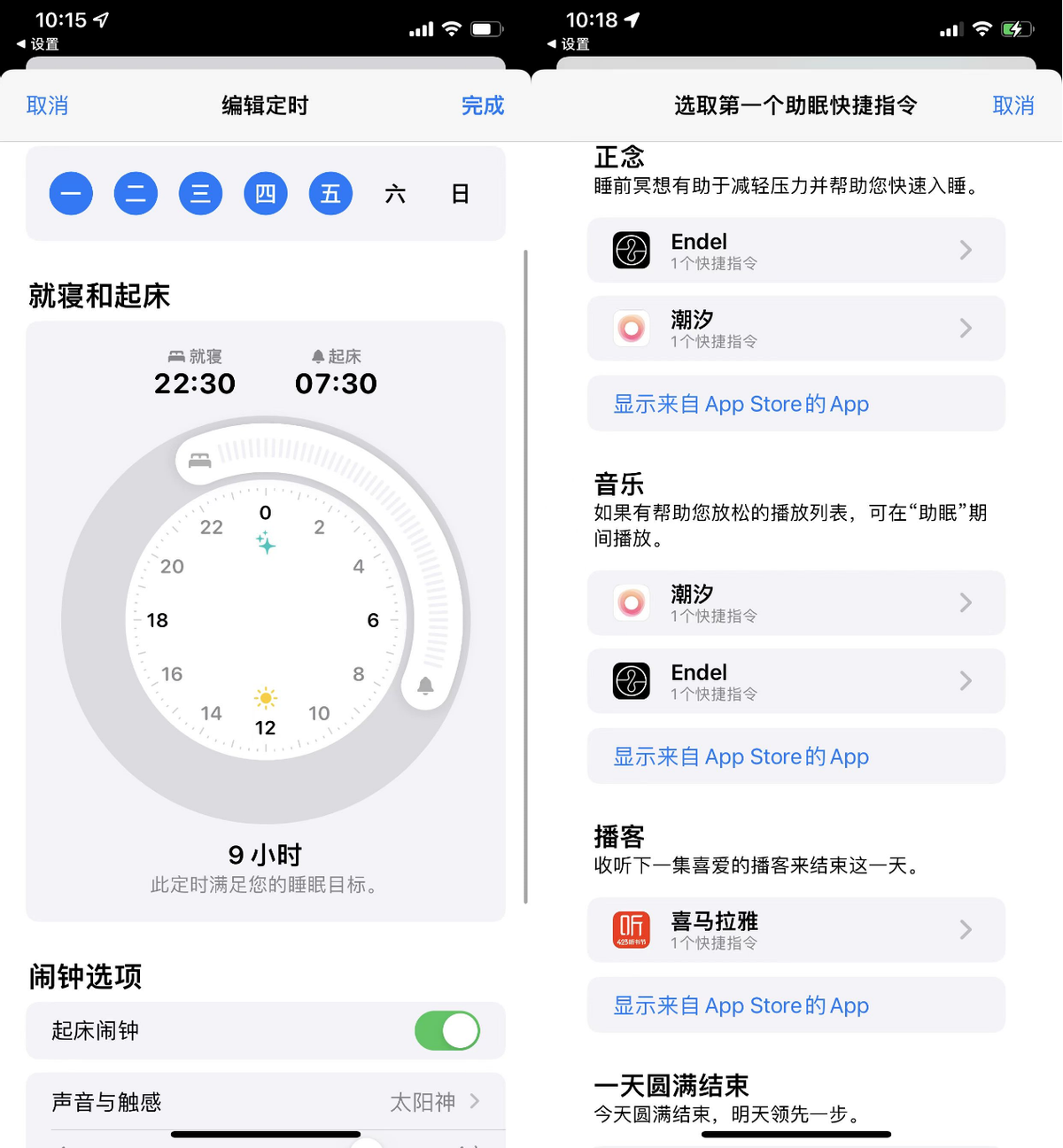Tap 显示来自 App Store 的 App under 音乐
This screenshot has width=1063, height=1148.
tap(741, 756)
